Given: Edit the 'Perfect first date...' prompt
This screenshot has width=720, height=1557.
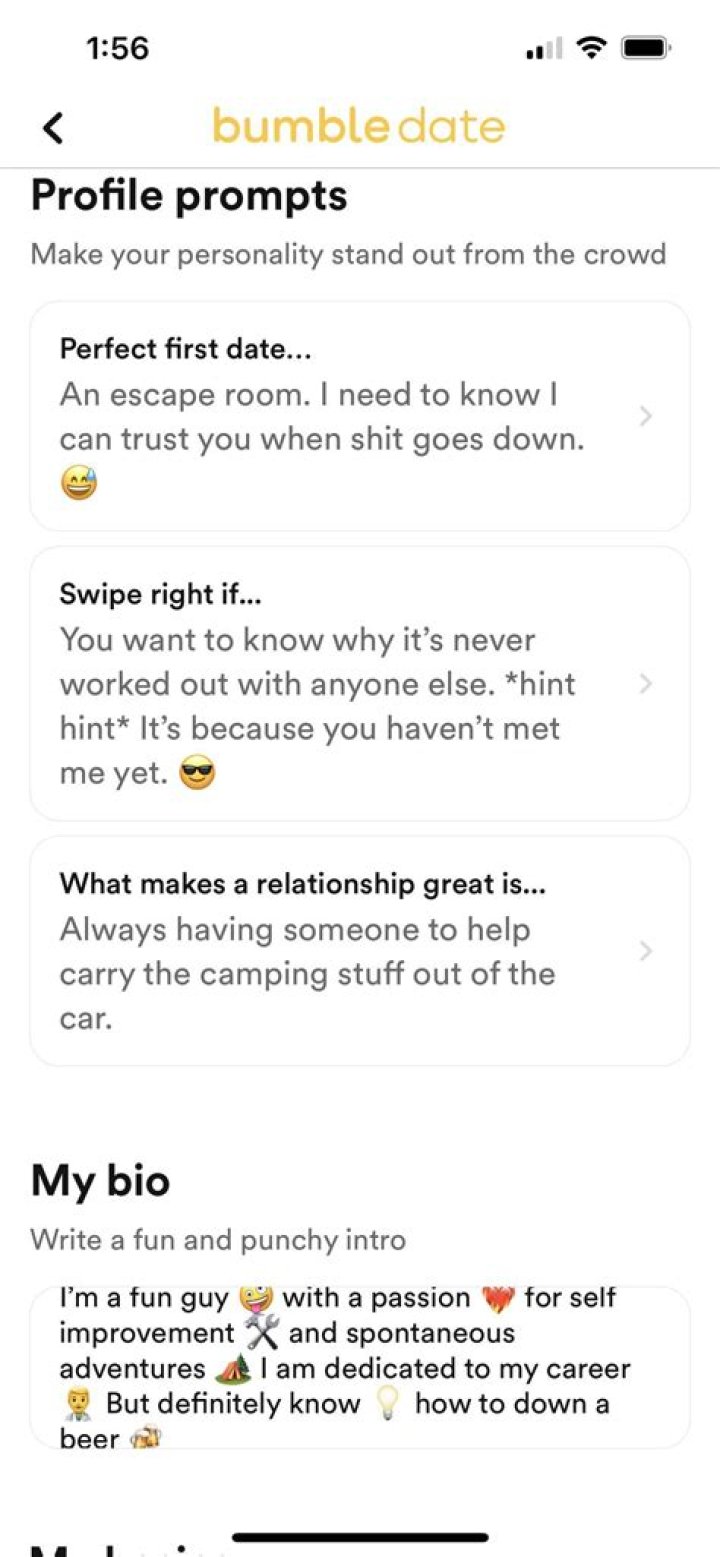Looking at the screenshot, I should [359, 416].
